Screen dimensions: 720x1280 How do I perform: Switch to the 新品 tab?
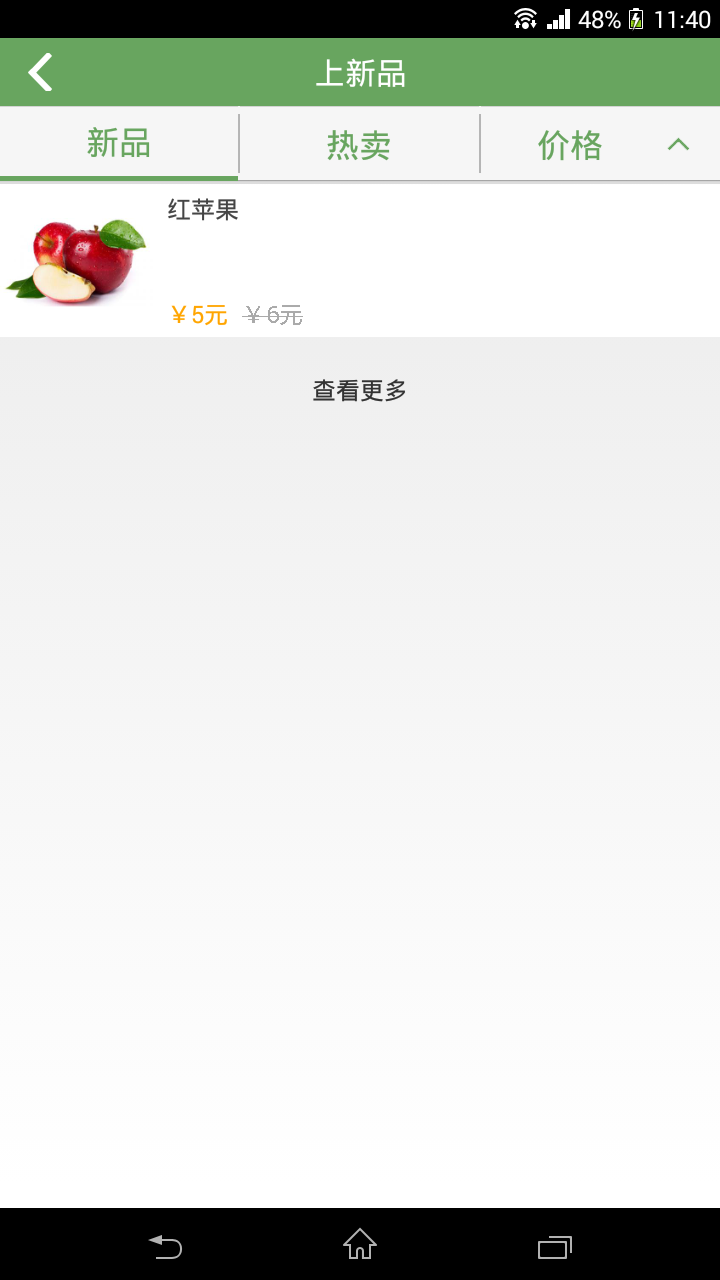coord(119,144)
